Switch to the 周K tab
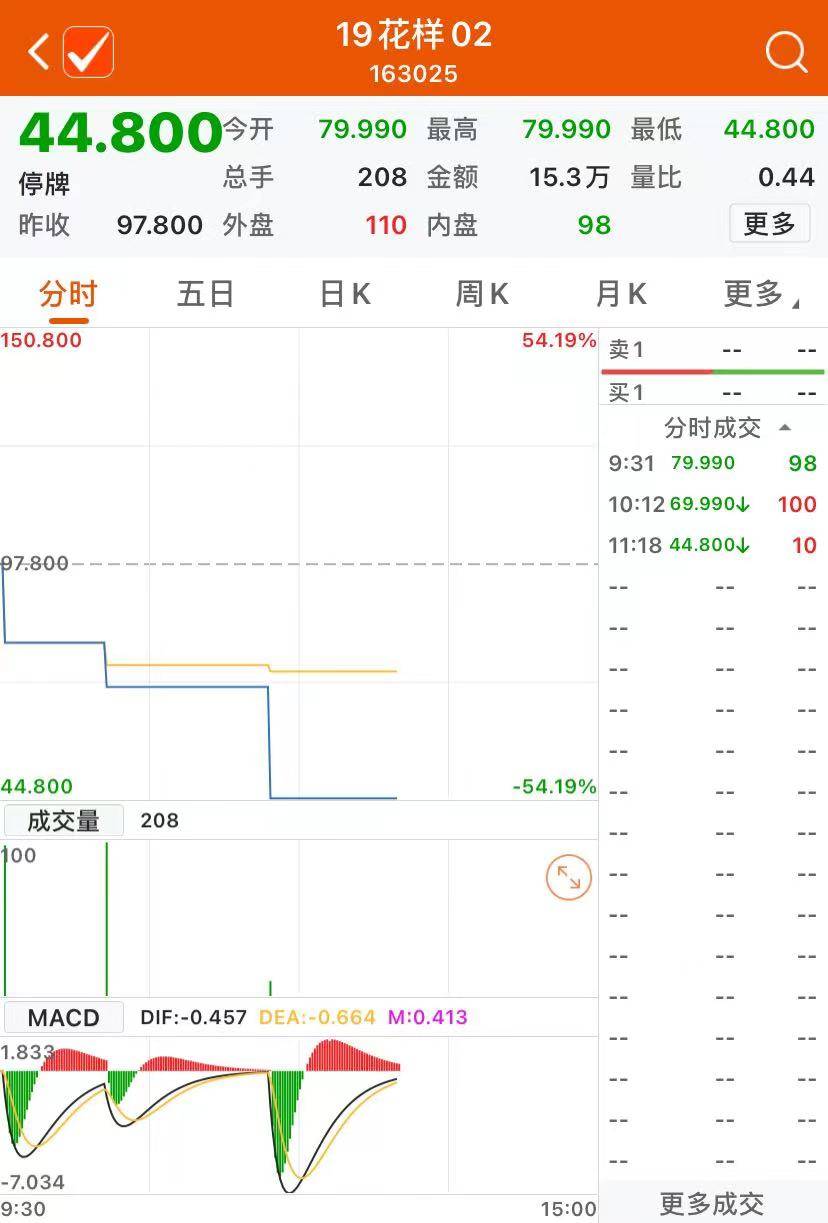Screen dimensions: 828x1223 coord(482,295)
